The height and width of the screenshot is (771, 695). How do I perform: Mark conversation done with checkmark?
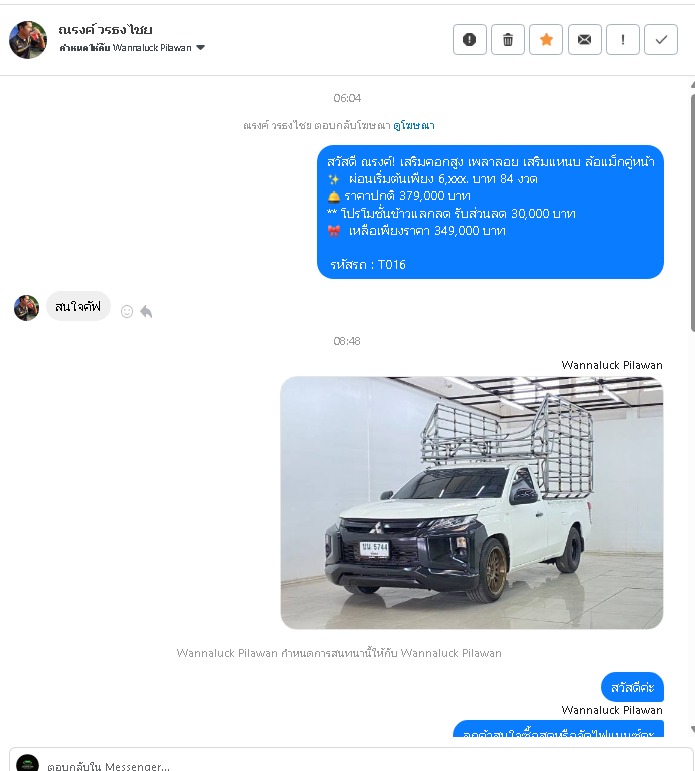661,40
